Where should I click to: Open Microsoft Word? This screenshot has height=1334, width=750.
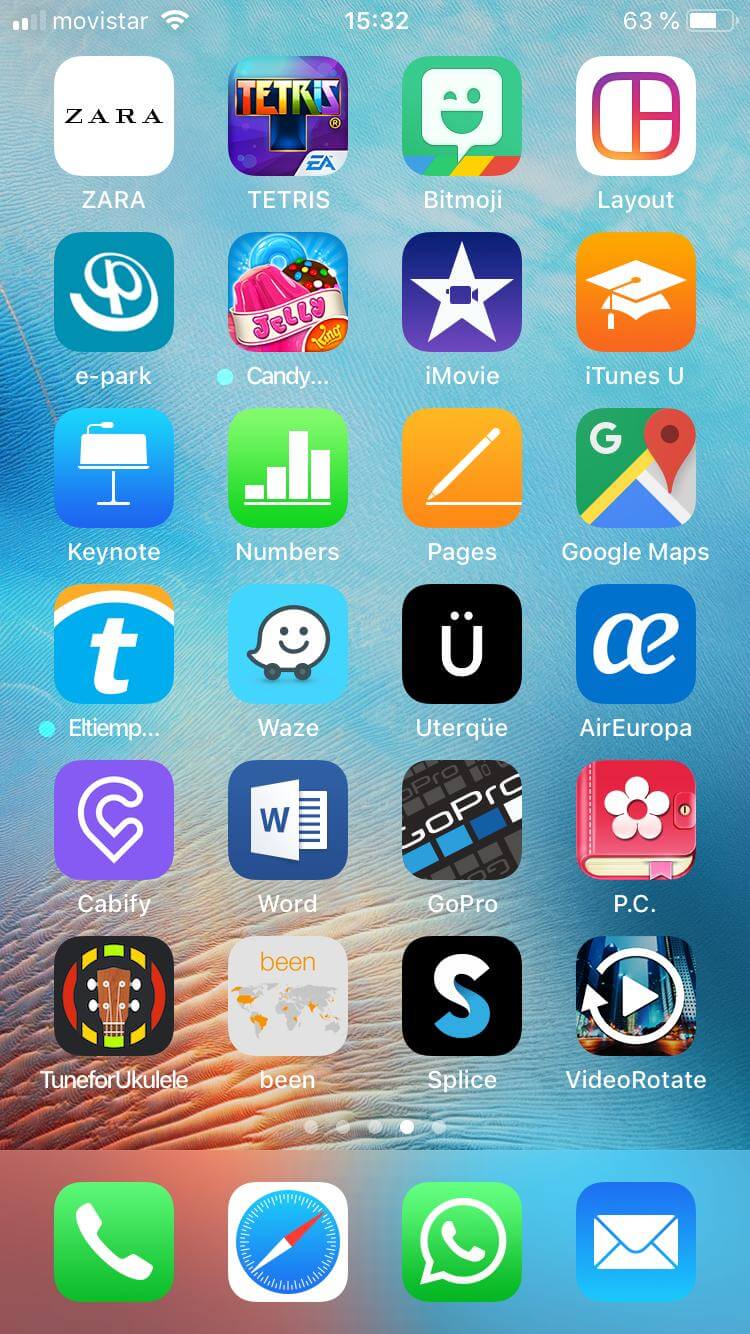288,820
